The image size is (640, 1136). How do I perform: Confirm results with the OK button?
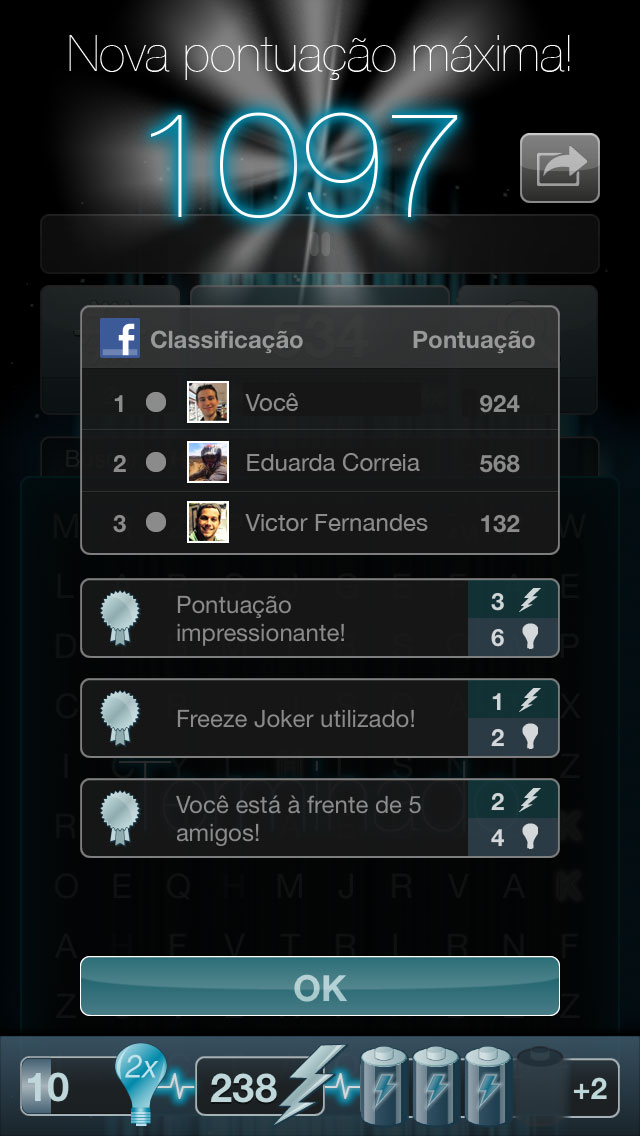(x=320, y=986)
